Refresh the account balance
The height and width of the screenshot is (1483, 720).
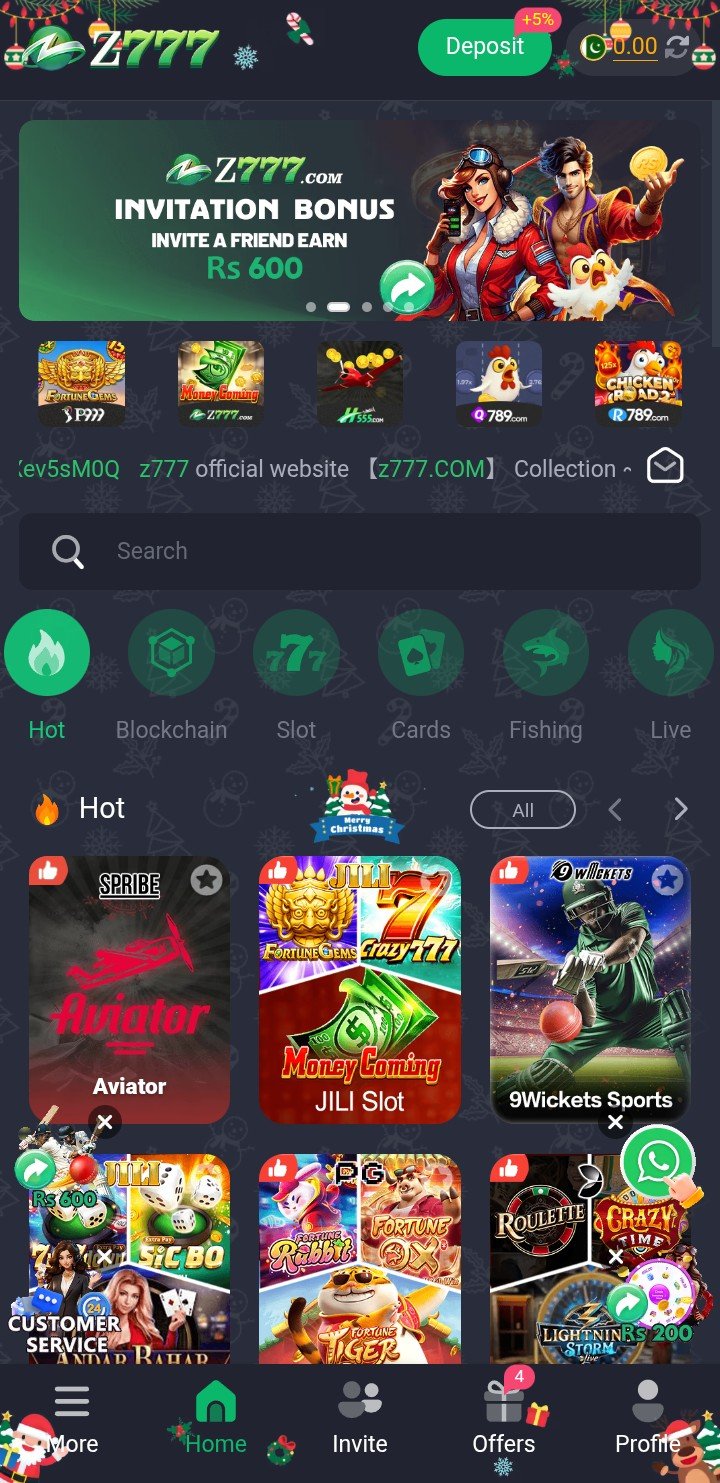point(676,46)
